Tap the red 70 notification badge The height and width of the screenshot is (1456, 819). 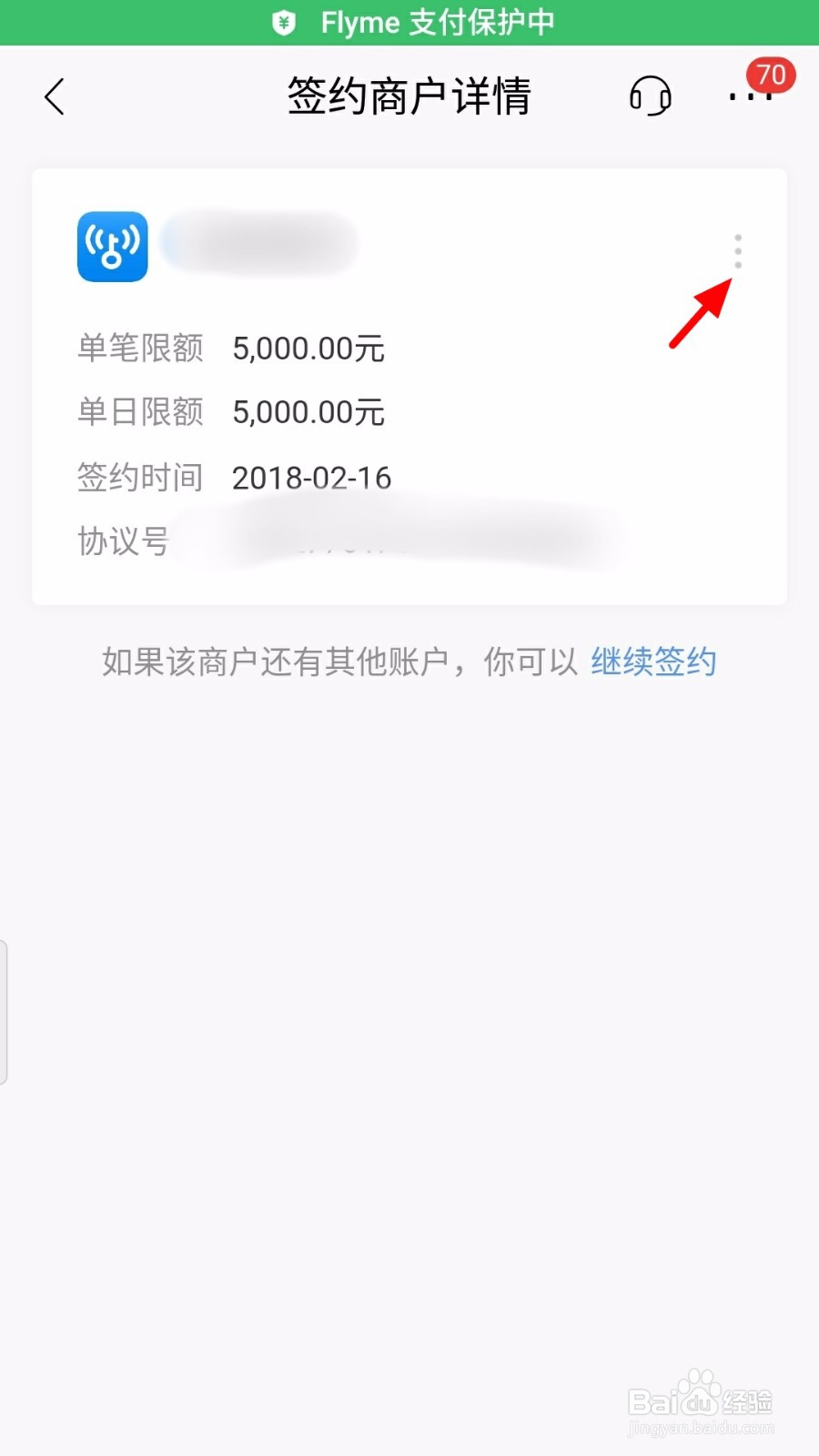[x=769, y=76]
